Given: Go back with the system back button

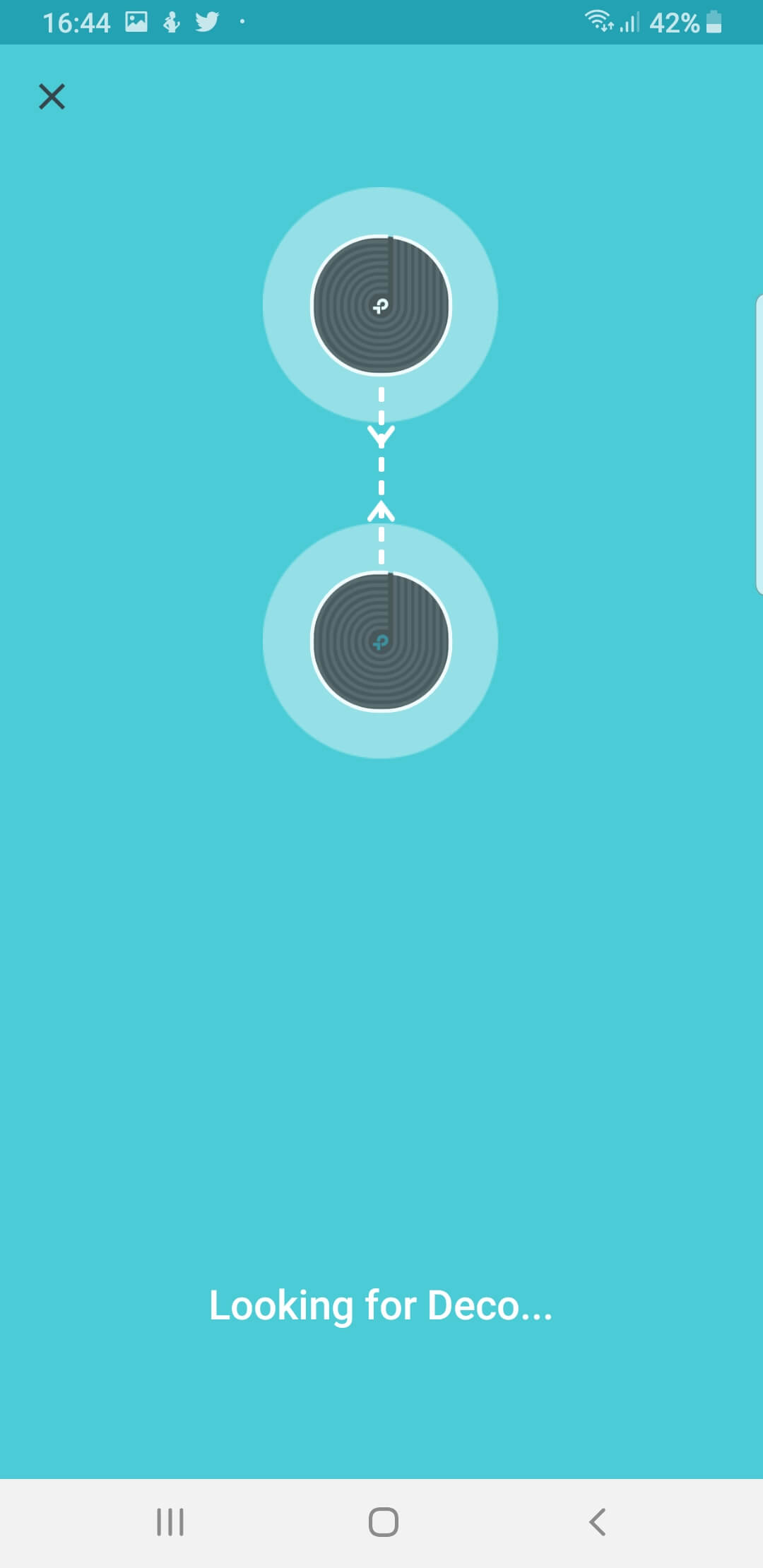Looking at the screenshot, I should point(597,1521).
